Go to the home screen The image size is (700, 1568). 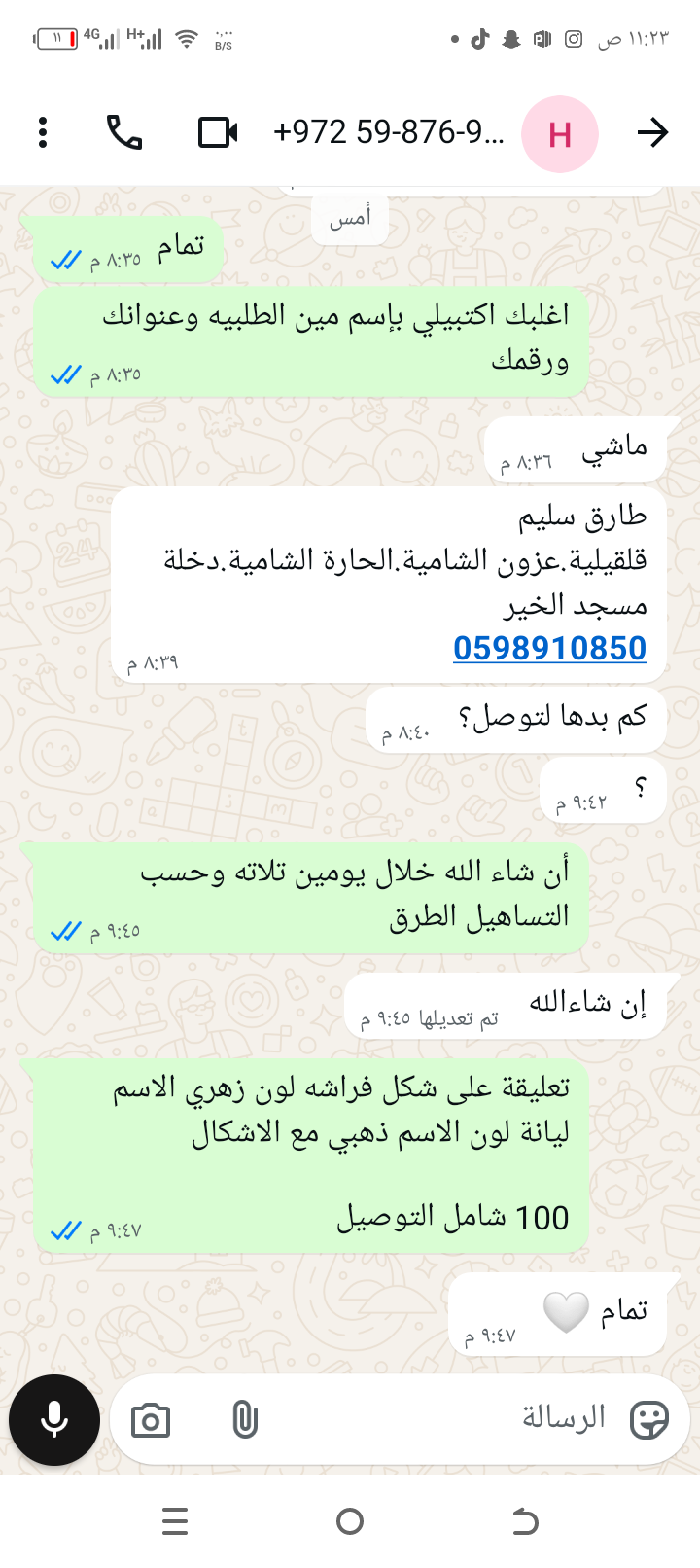tap(350, 1521)
